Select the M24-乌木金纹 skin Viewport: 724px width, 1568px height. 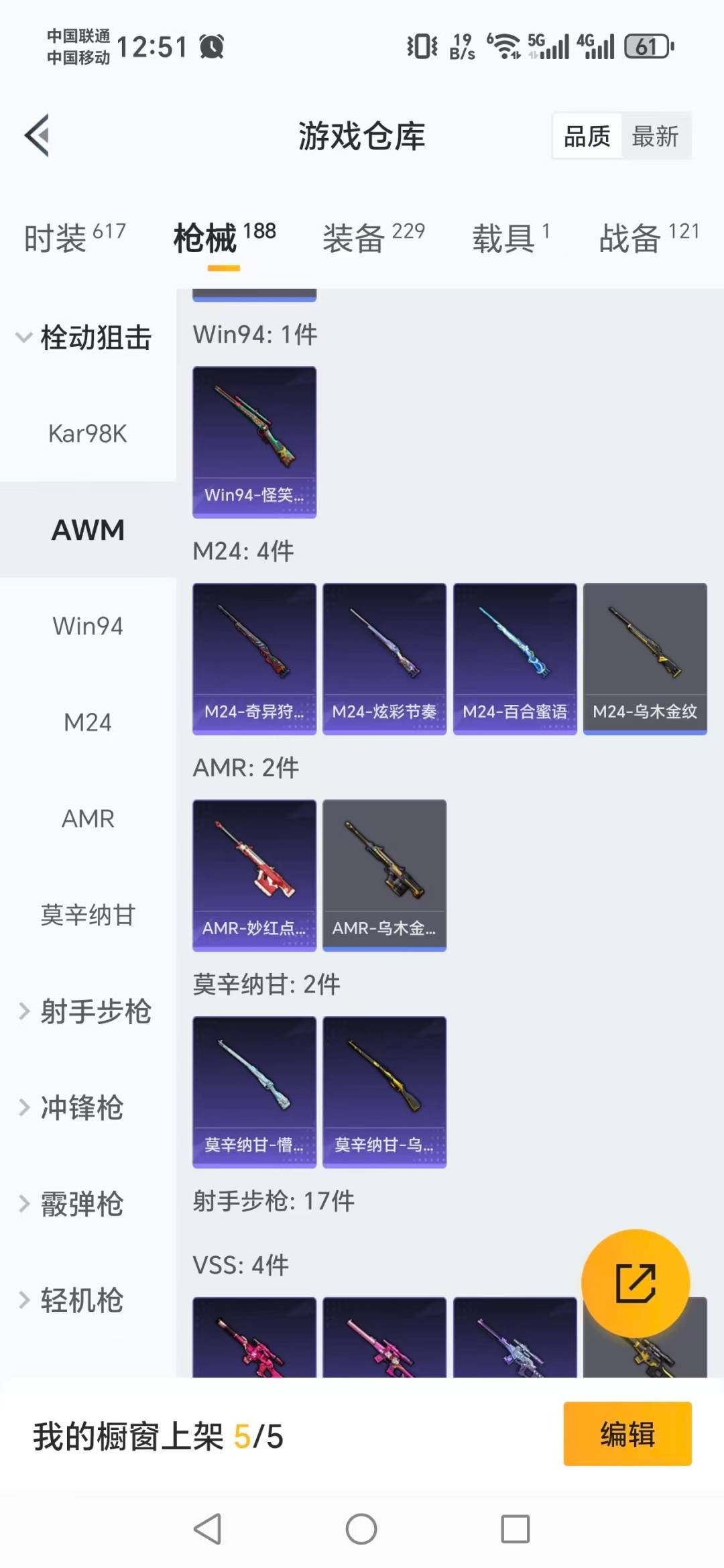(645, 659)
